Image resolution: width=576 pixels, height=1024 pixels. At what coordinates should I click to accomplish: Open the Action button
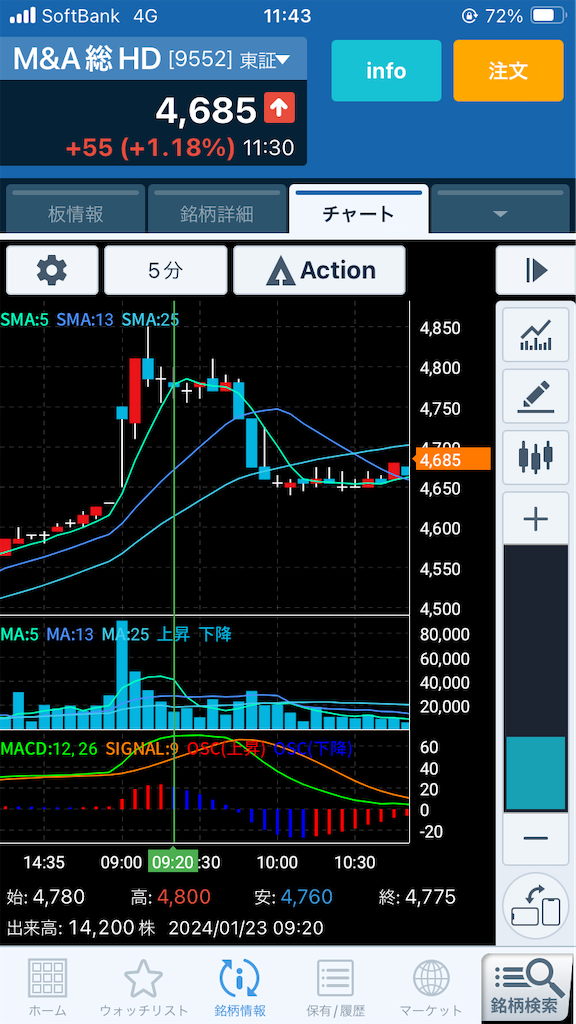[x=319, y=270]
